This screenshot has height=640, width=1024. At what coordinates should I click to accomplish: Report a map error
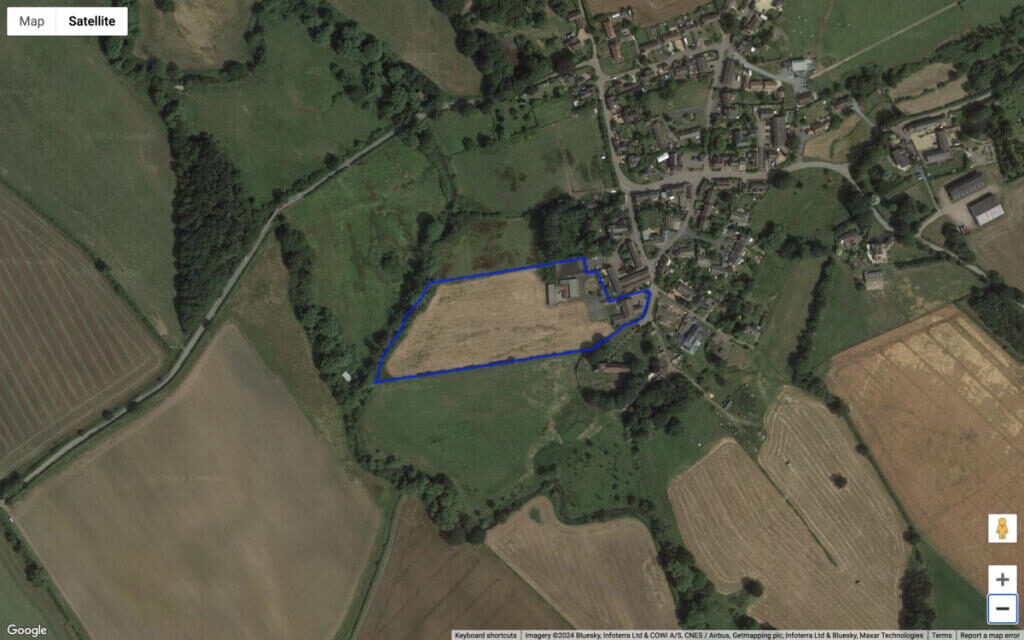990,635
